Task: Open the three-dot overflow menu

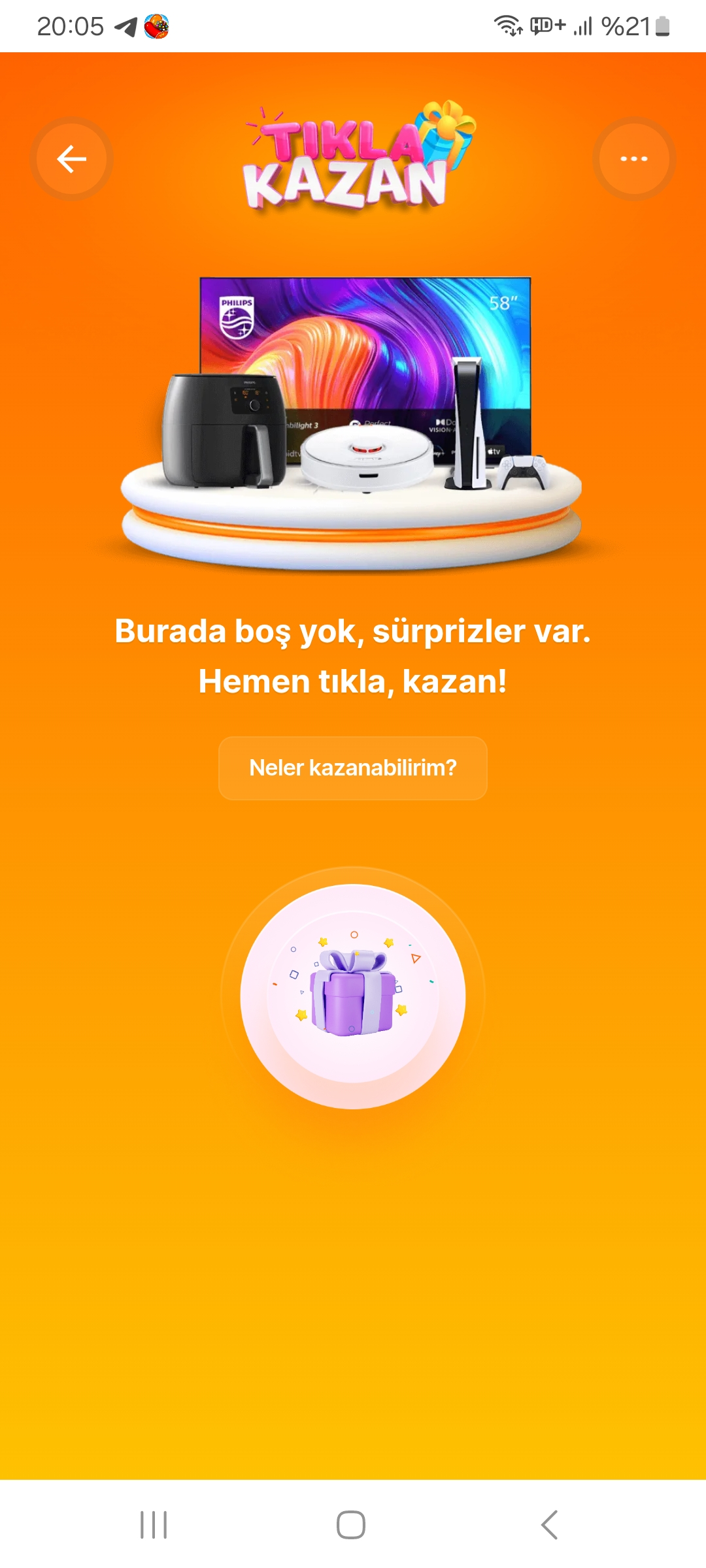Action: (x=633, y=159)
